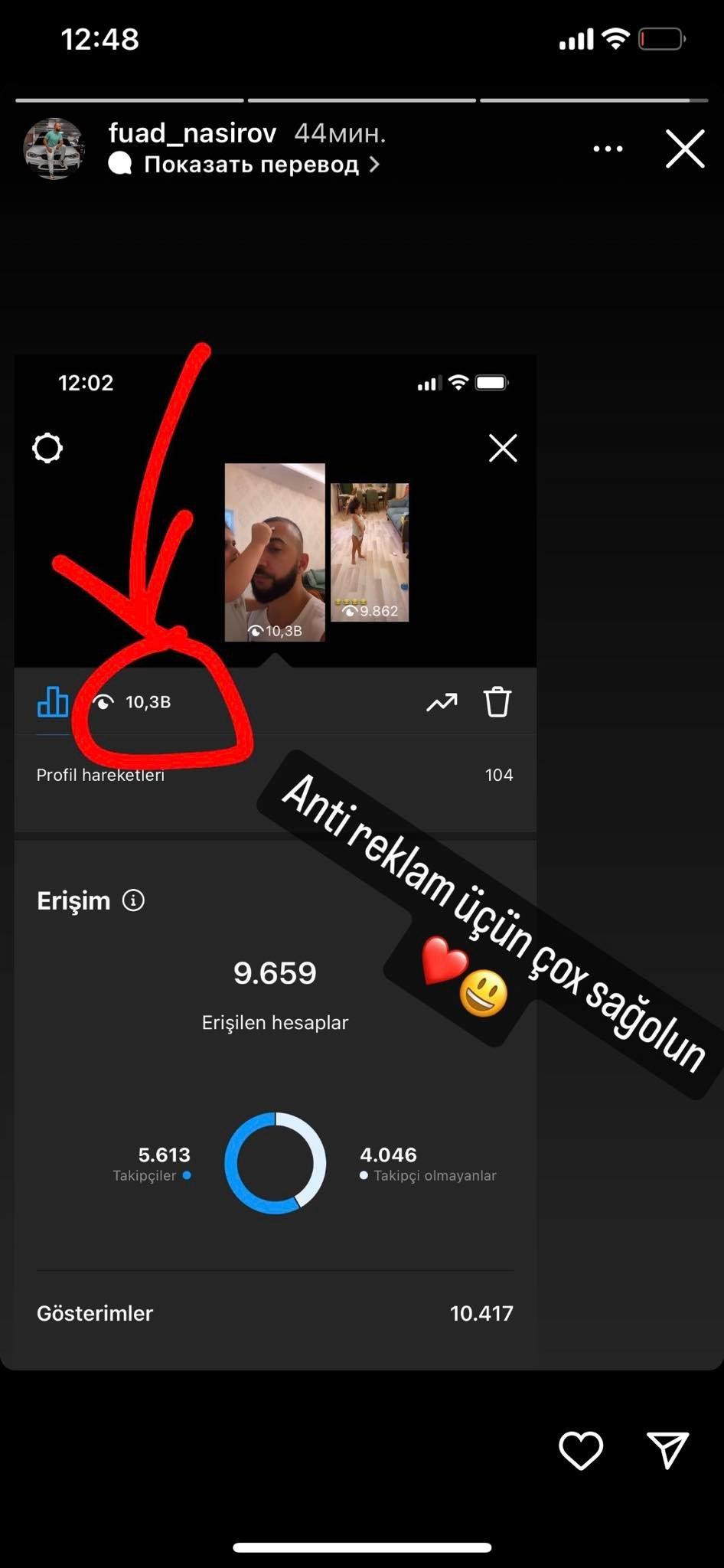Like this story with the heart
This screenshot has height=1568, width=724.
(581, 1450)
